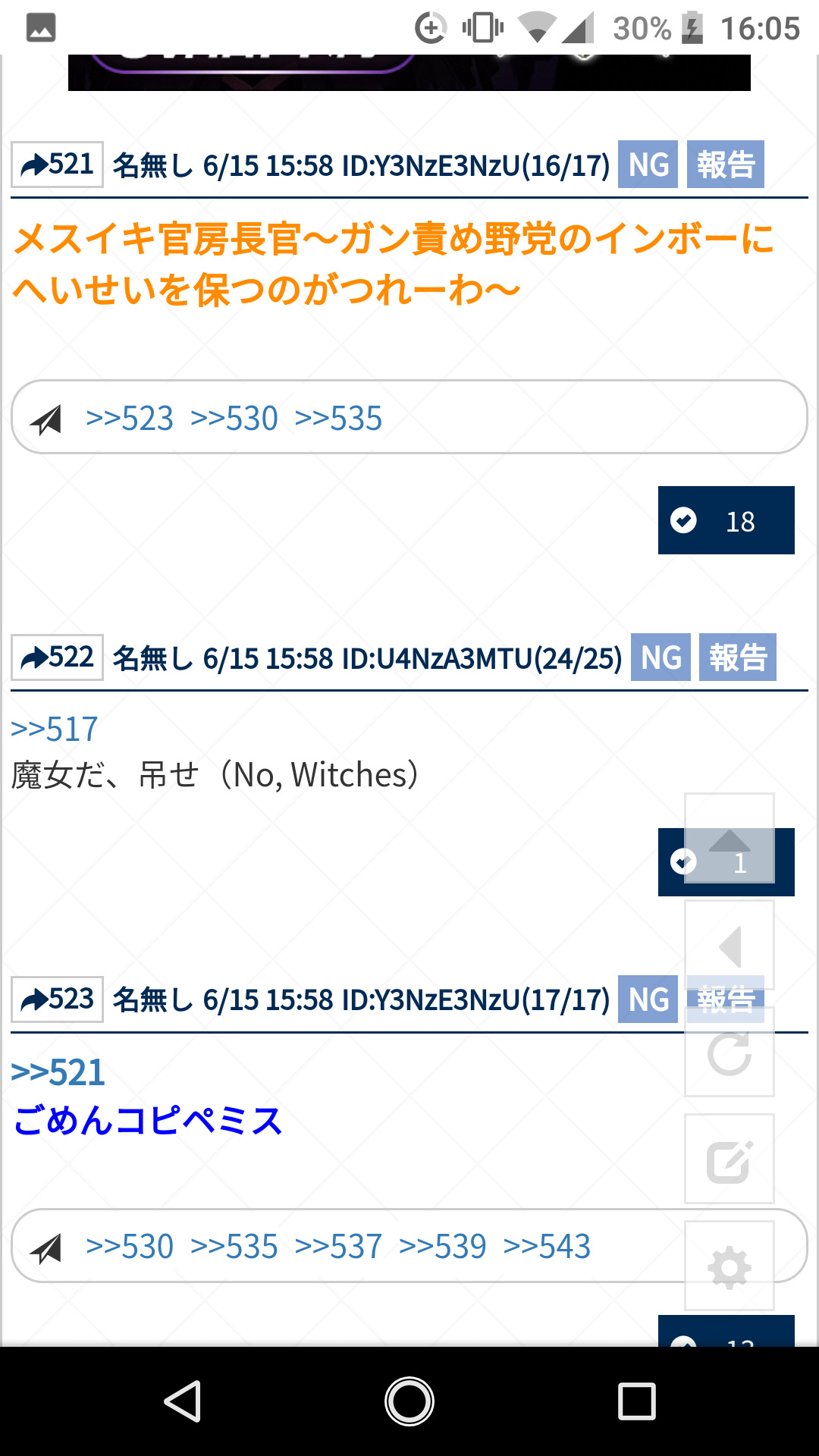The image size is (819, 1456).
Task: Open the >>521 anchor in post 523
Action: [58, 1072]
